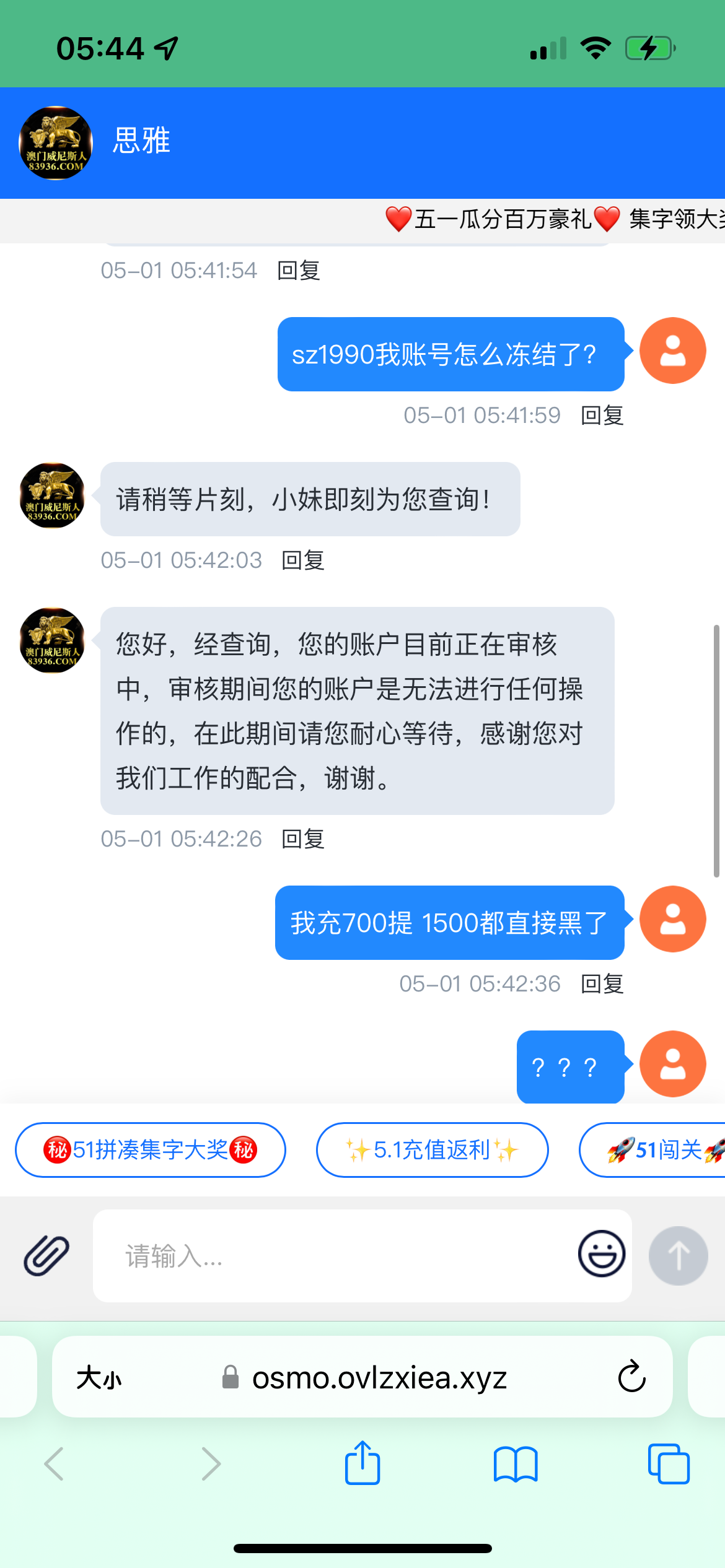Open the Safari share sheet icon
Viewport: 725px width, 1568px height.
[362, 1464]
